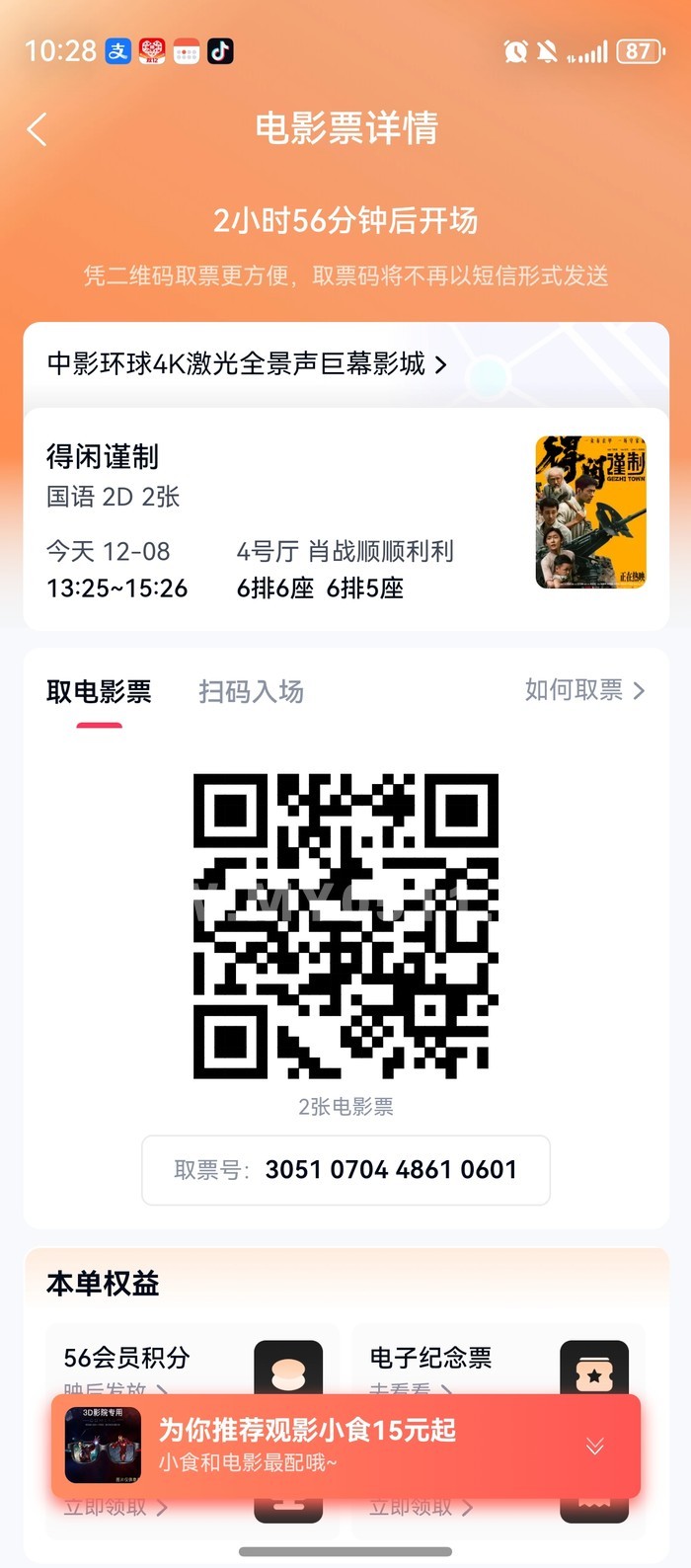Open 中影环球4K激光全景声巨幕影城 cinema details

click(x=247, y=364)
